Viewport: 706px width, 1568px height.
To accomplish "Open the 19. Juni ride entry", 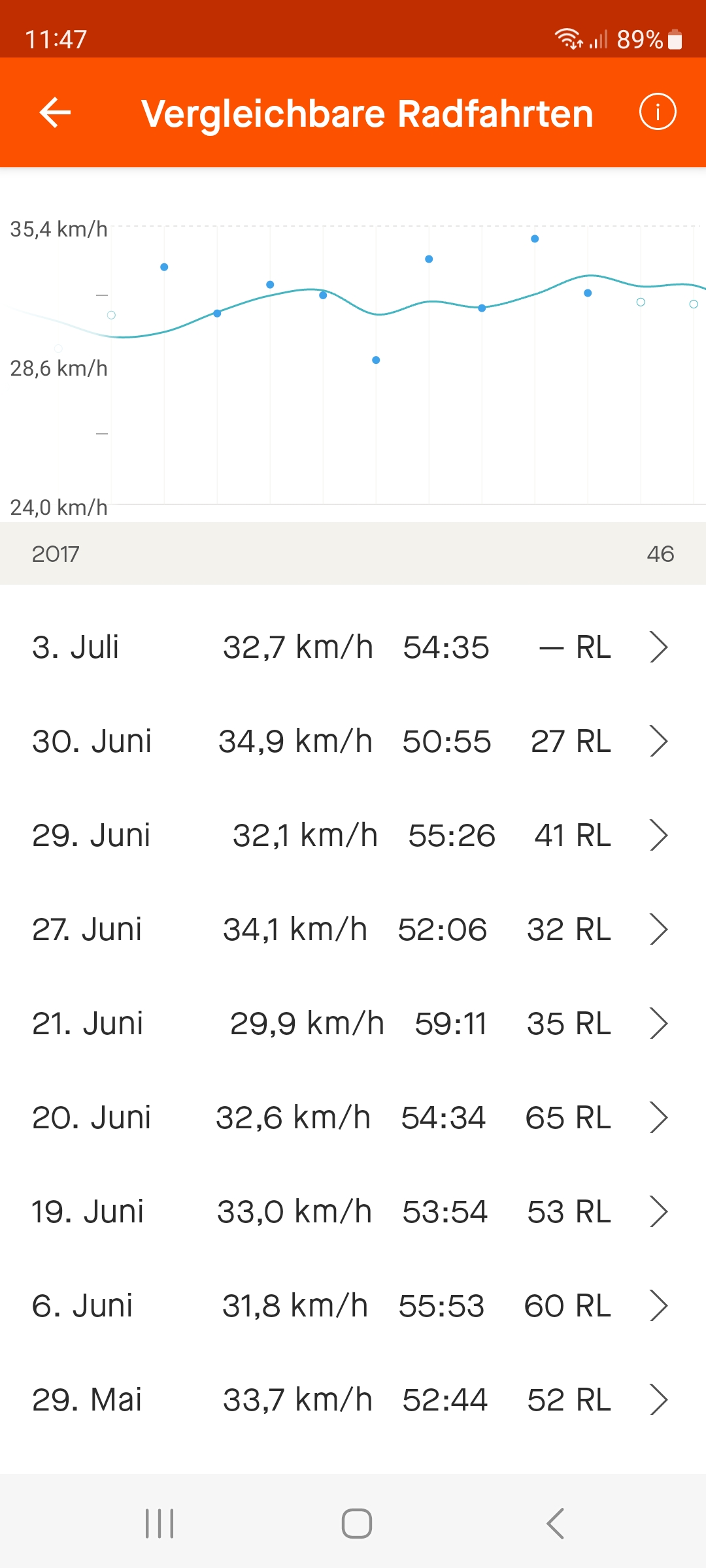I will (x=353, y=1212).
